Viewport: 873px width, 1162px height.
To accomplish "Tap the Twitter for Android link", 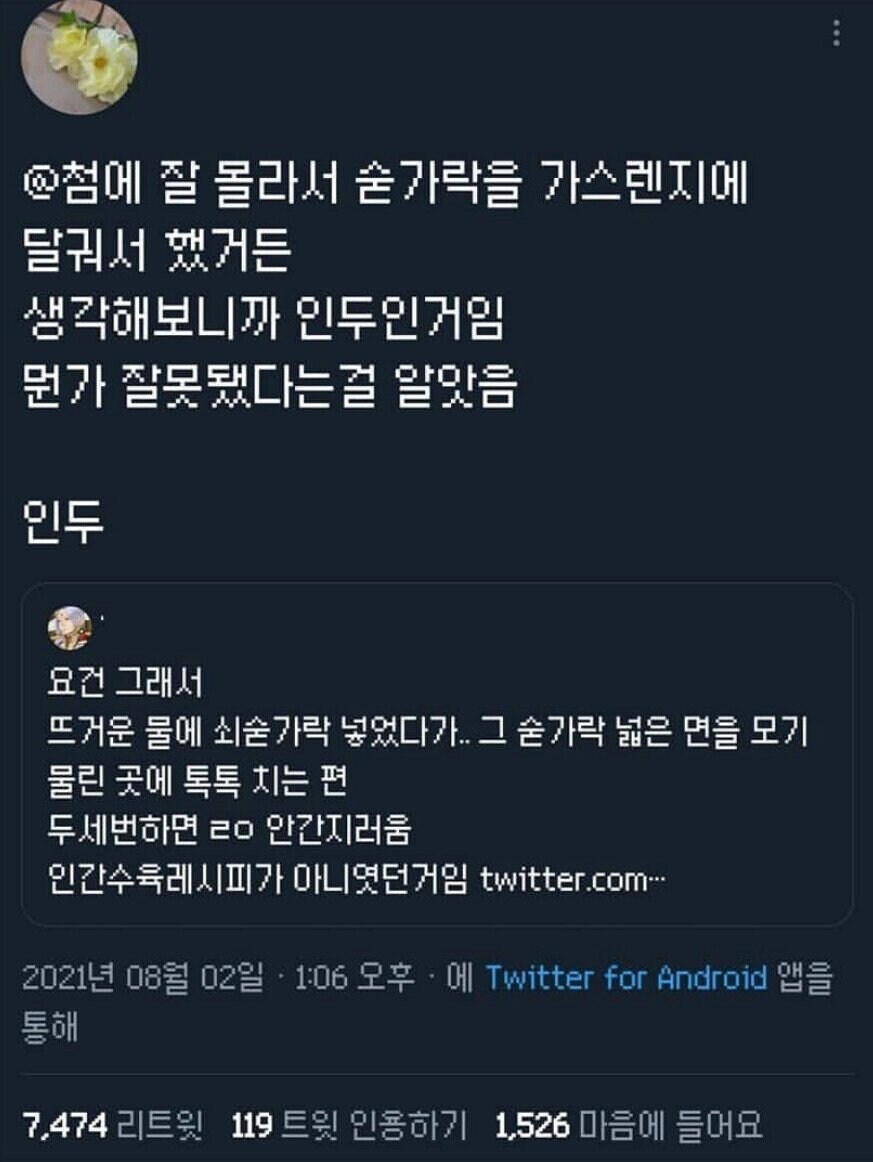I will click(626, 977).
